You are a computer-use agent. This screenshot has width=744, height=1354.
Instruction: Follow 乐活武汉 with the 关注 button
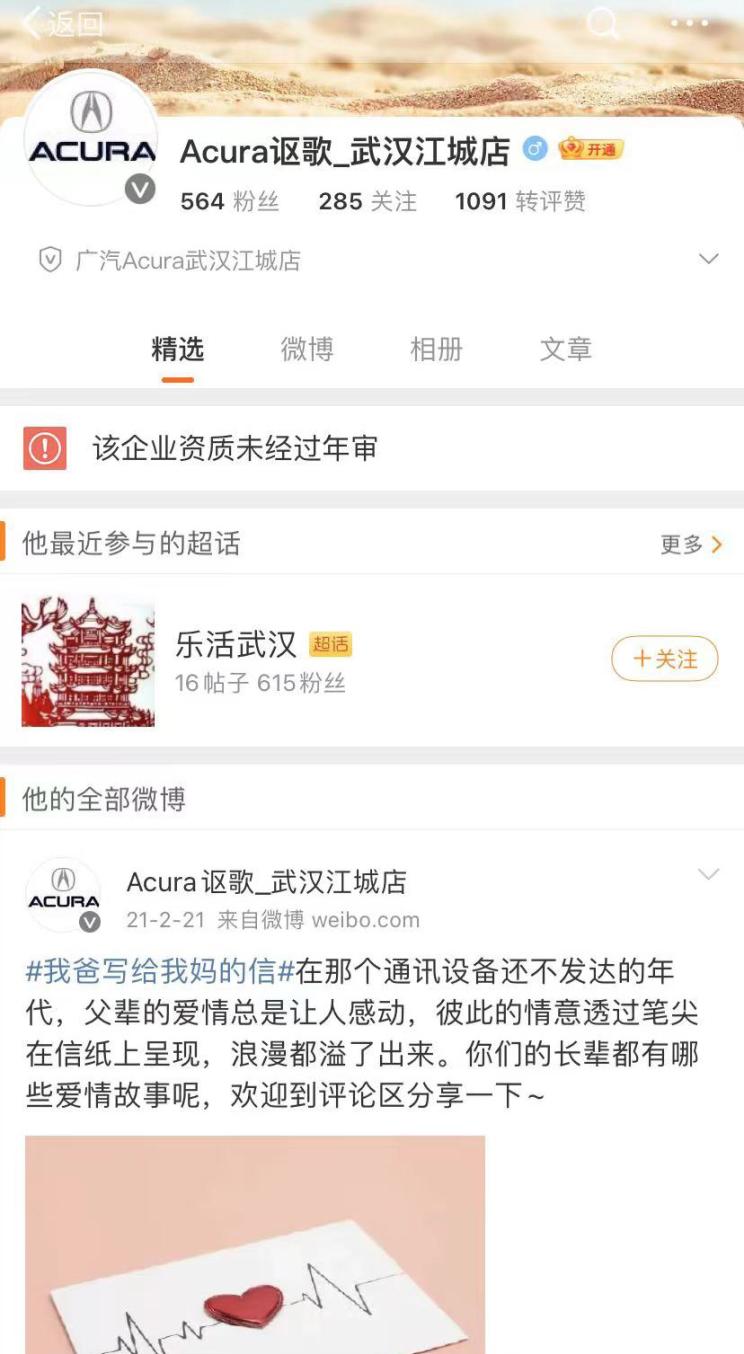coord(664,659)
